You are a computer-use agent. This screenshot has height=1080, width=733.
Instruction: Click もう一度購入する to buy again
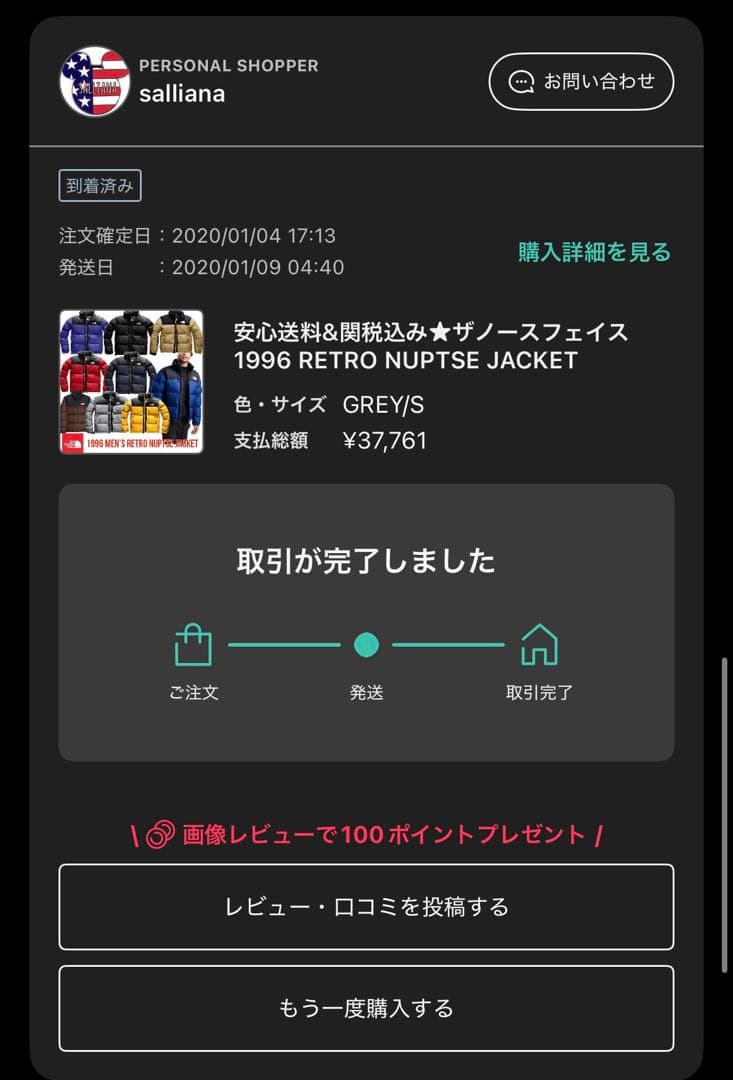[x=366, y=1010]
